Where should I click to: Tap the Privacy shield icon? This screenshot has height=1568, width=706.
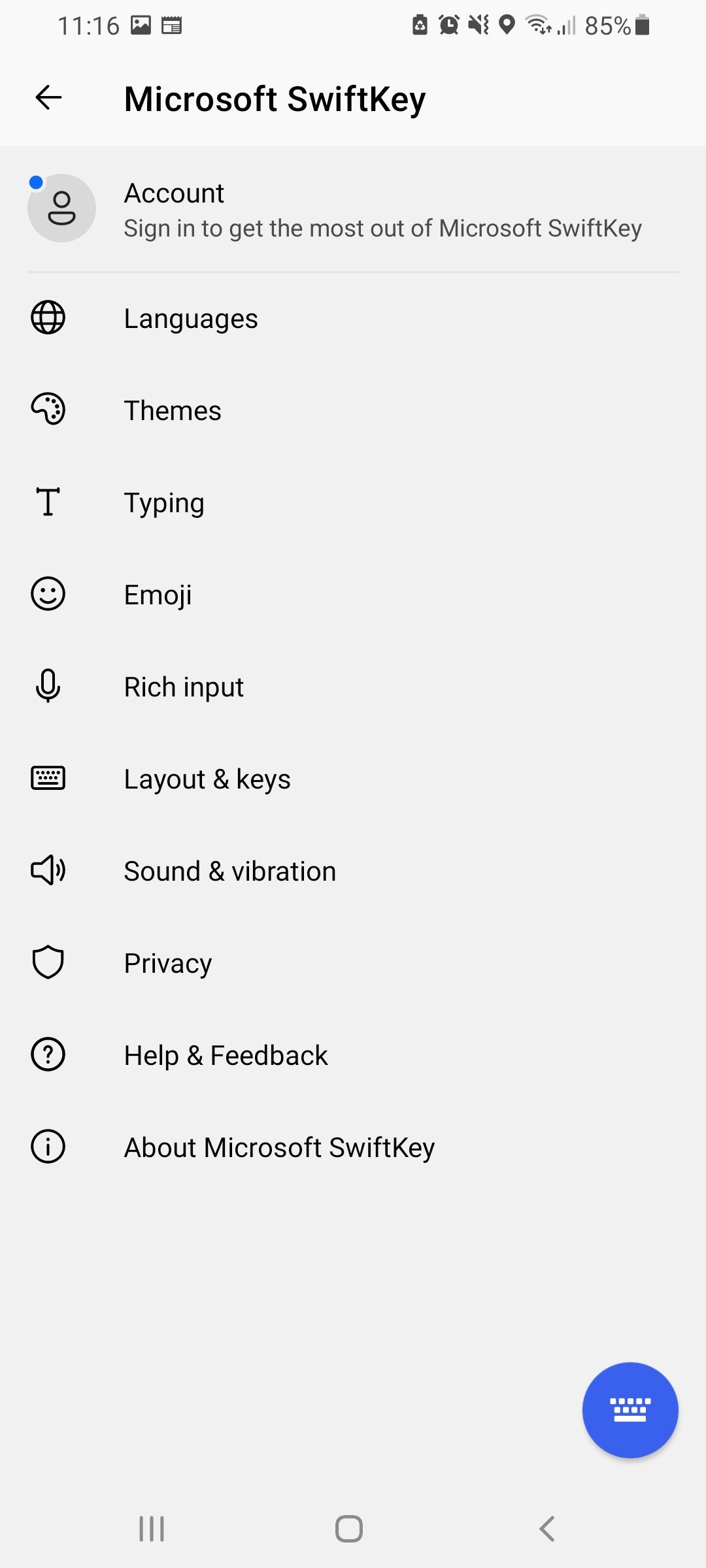click(x=48, y=962)
